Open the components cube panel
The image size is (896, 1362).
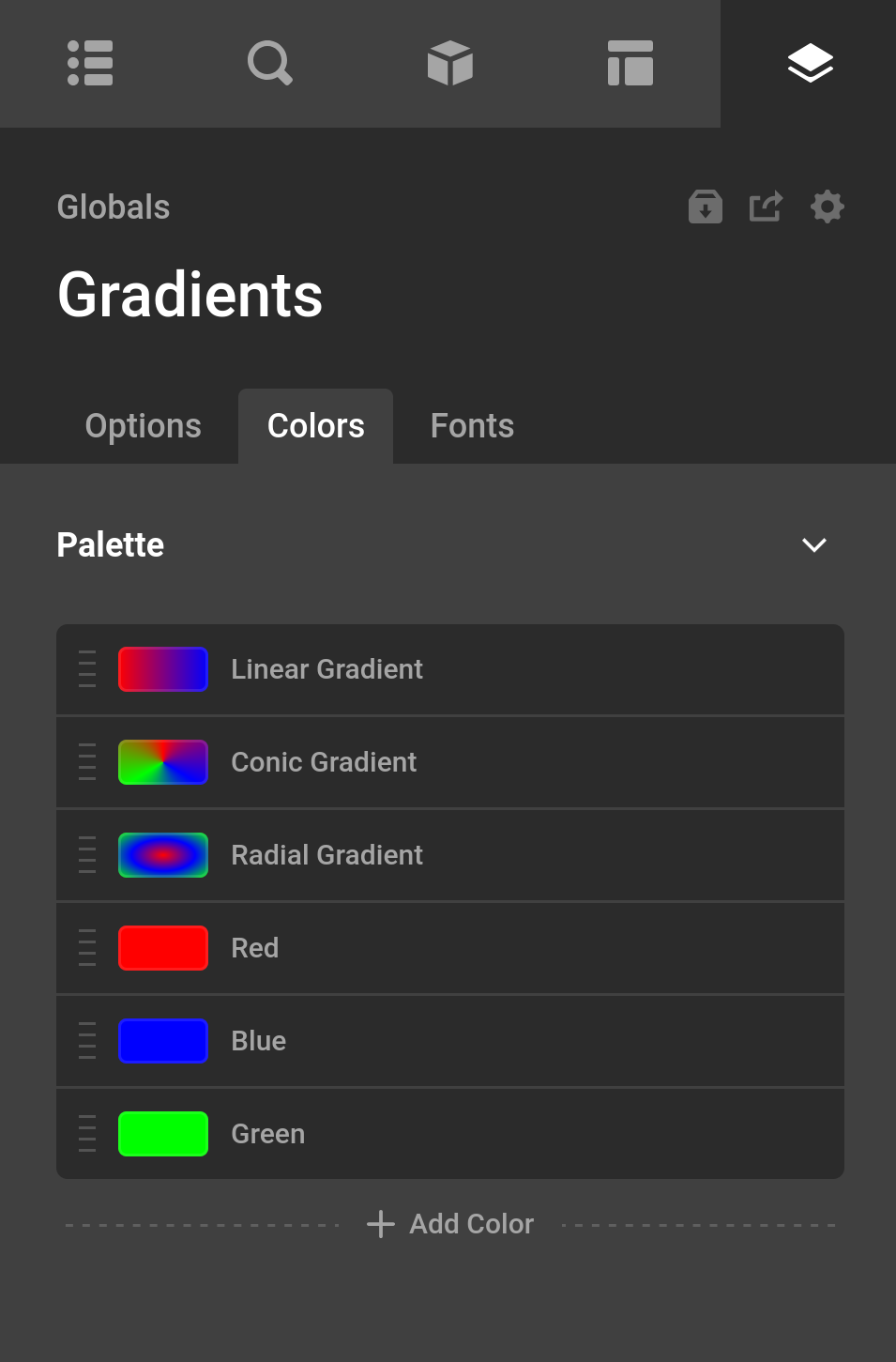click(x=449, y=63)
